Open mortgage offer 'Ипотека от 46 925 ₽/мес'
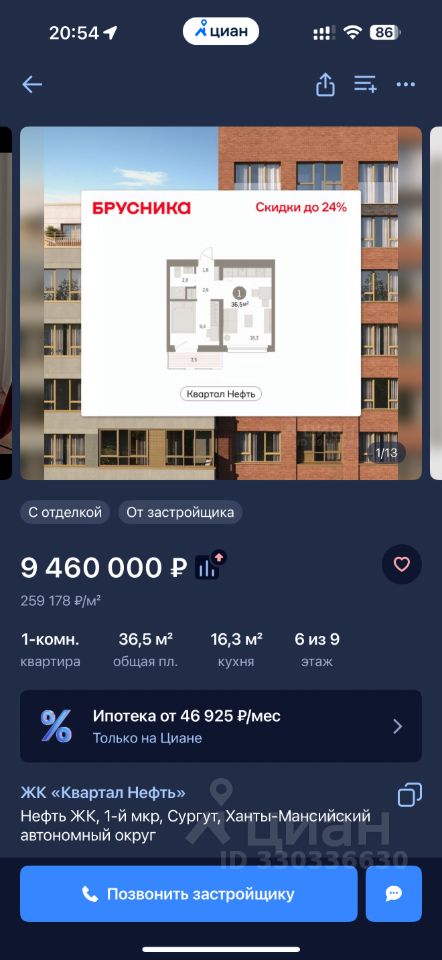The height and width of the screenshot is (960, 442). (x=221, y=726)
